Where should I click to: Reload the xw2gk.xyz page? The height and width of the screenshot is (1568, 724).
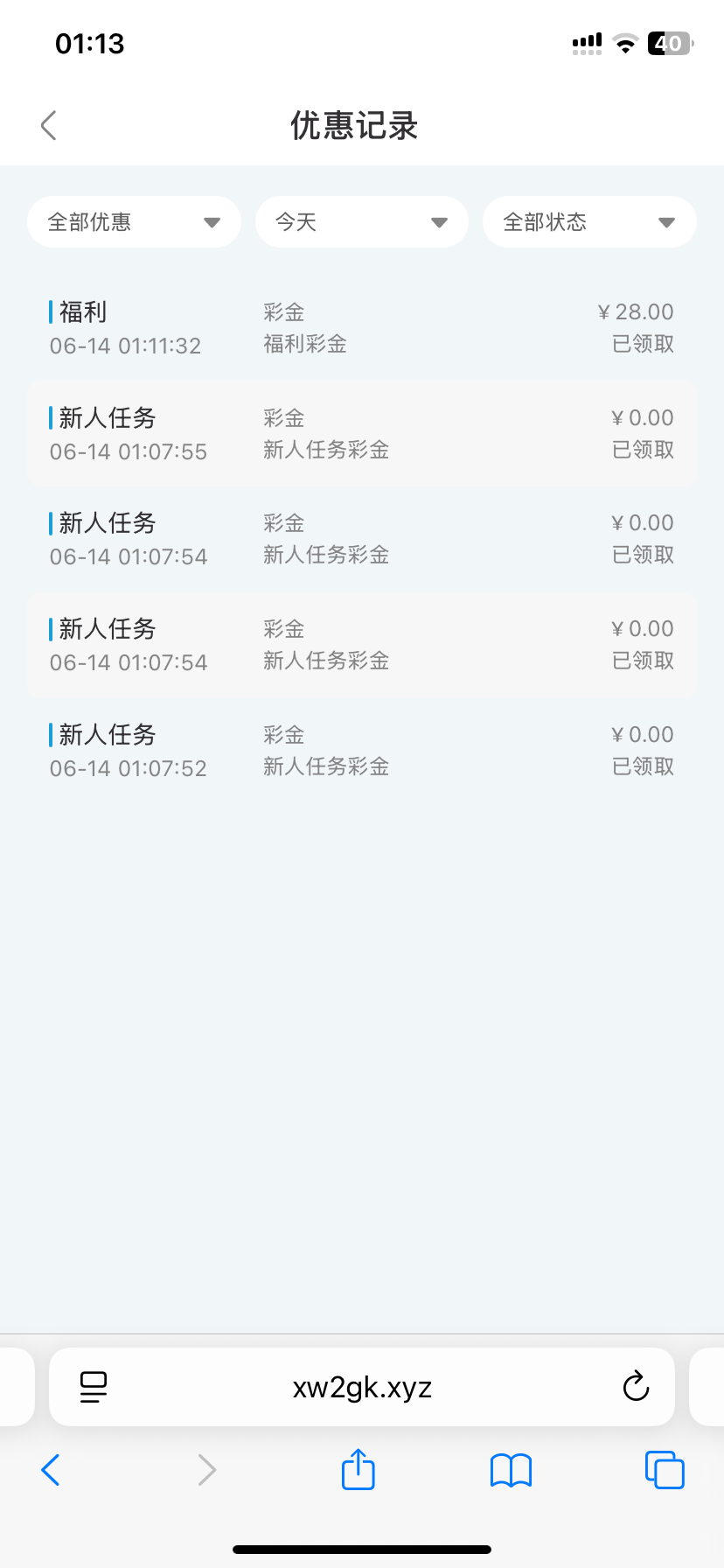click(636, 1387)
